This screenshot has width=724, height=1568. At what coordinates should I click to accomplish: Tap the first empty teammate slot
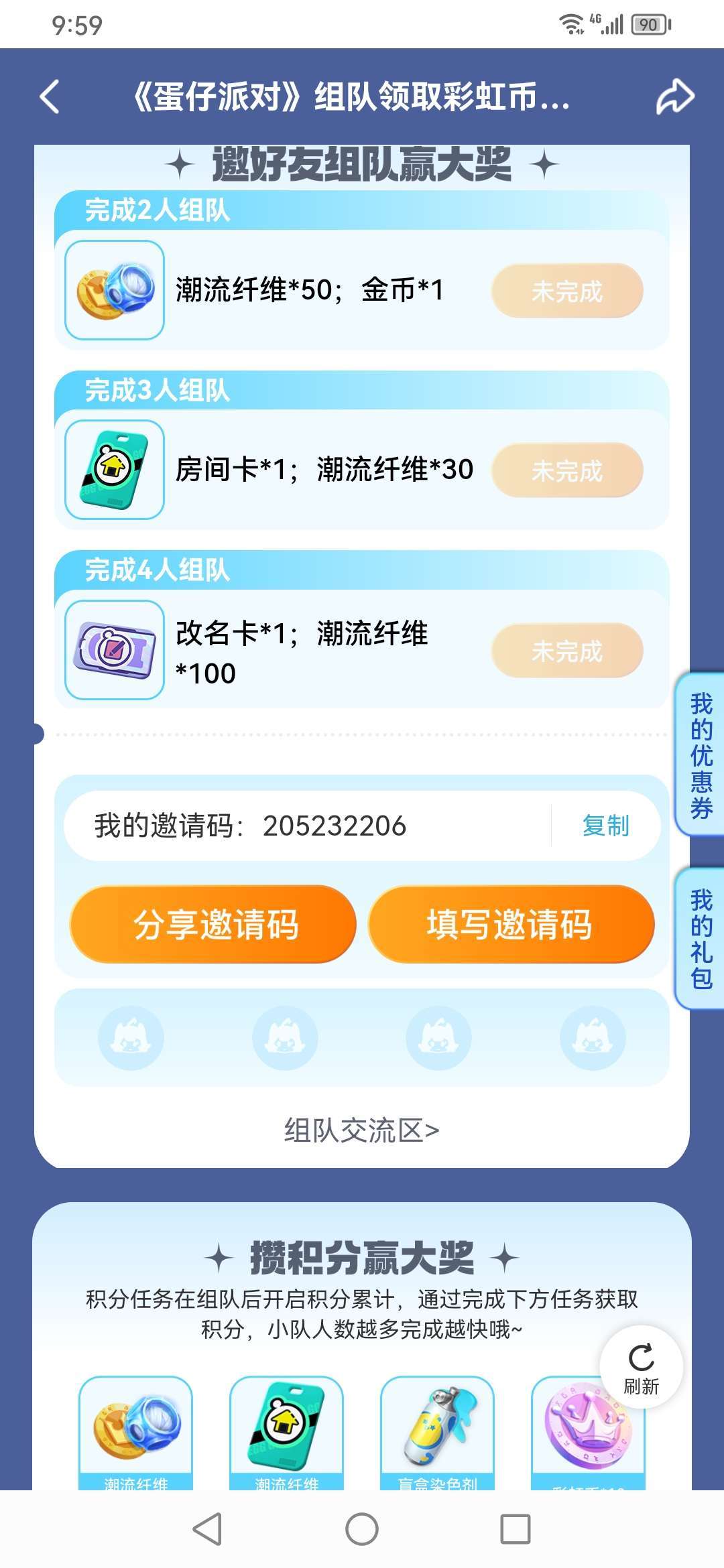tap(131, 1038)
